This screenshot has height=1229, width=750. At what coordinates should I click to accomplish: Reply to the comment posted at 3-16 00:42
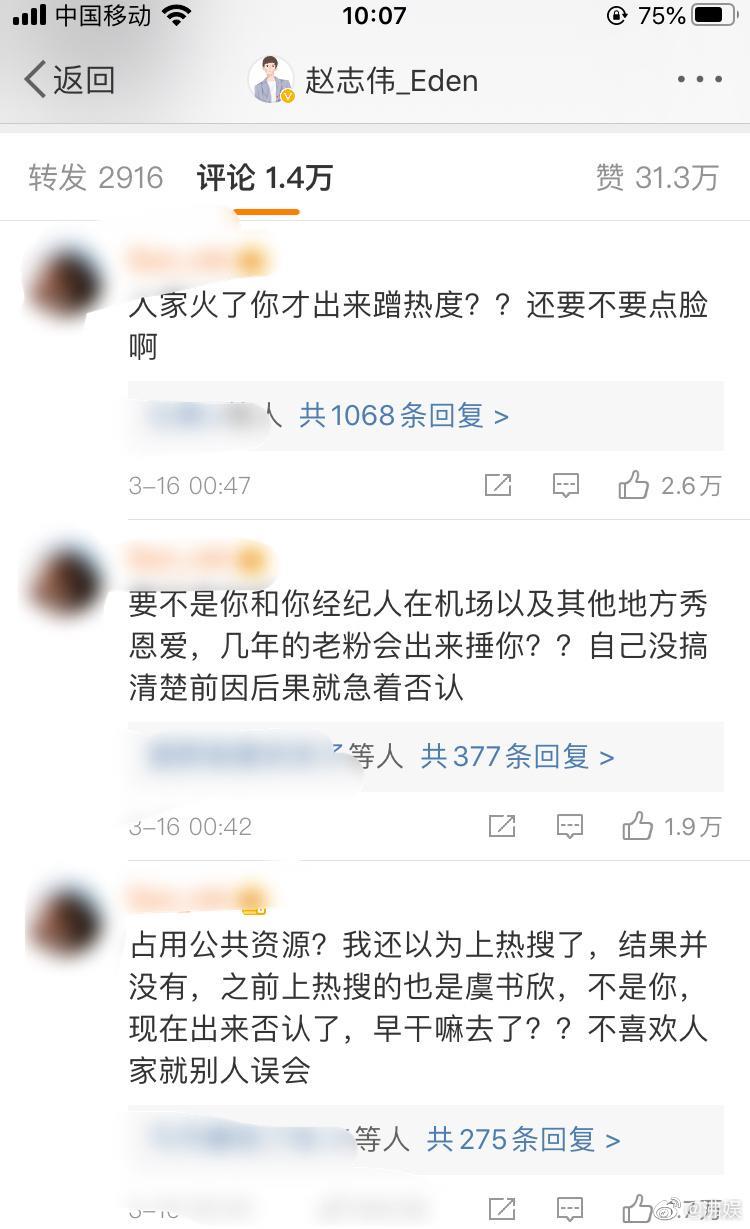(x=569, y=826)
